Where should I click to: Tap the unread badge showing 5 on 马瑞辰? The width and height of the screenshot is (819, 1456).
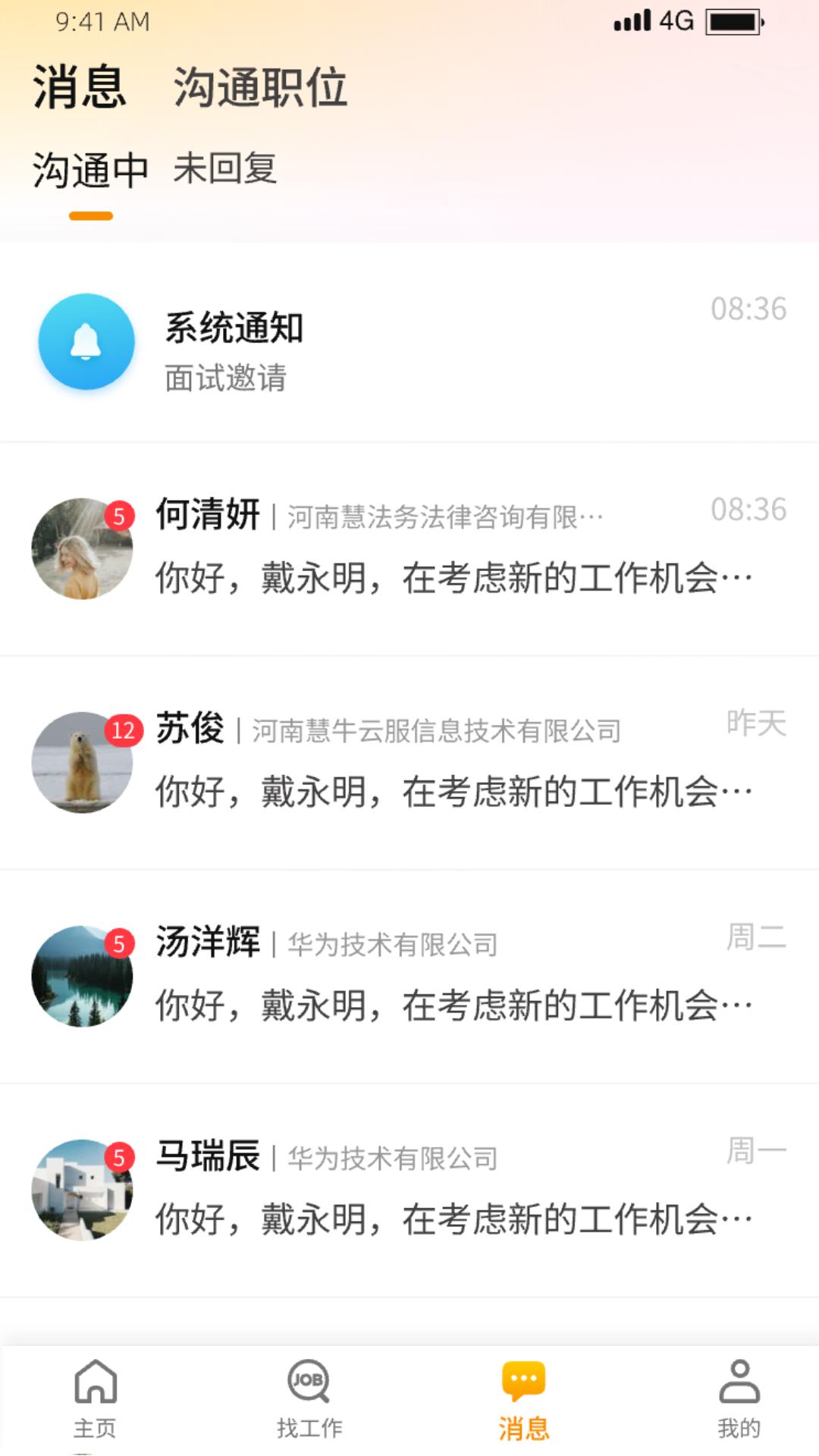coord(119,1158)
